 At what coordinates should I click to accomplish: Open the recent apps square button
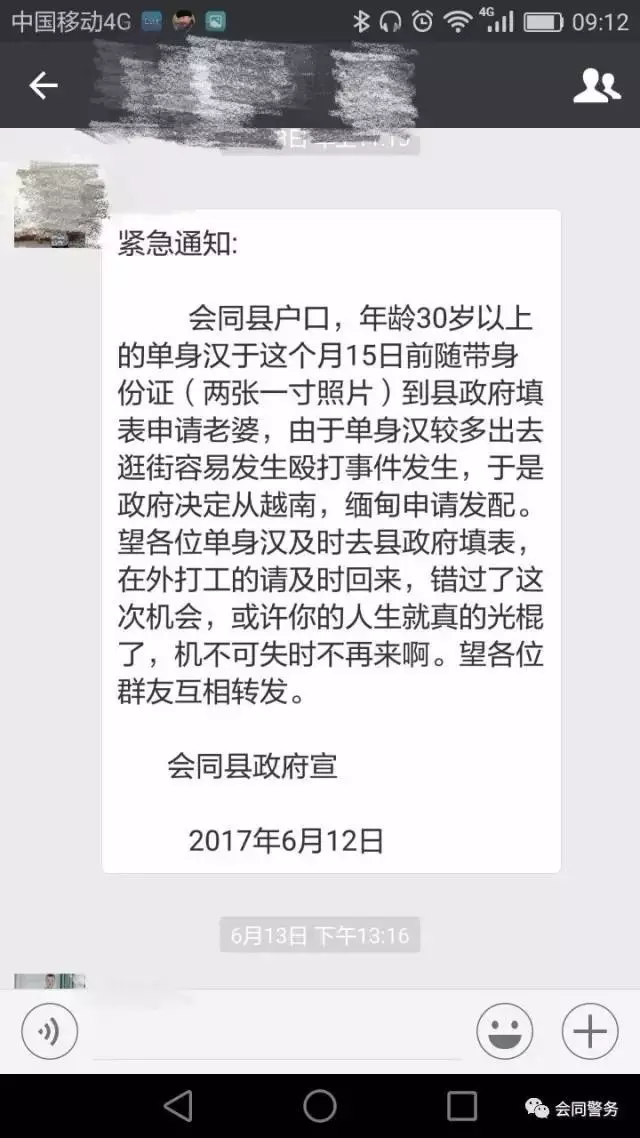462,1105
